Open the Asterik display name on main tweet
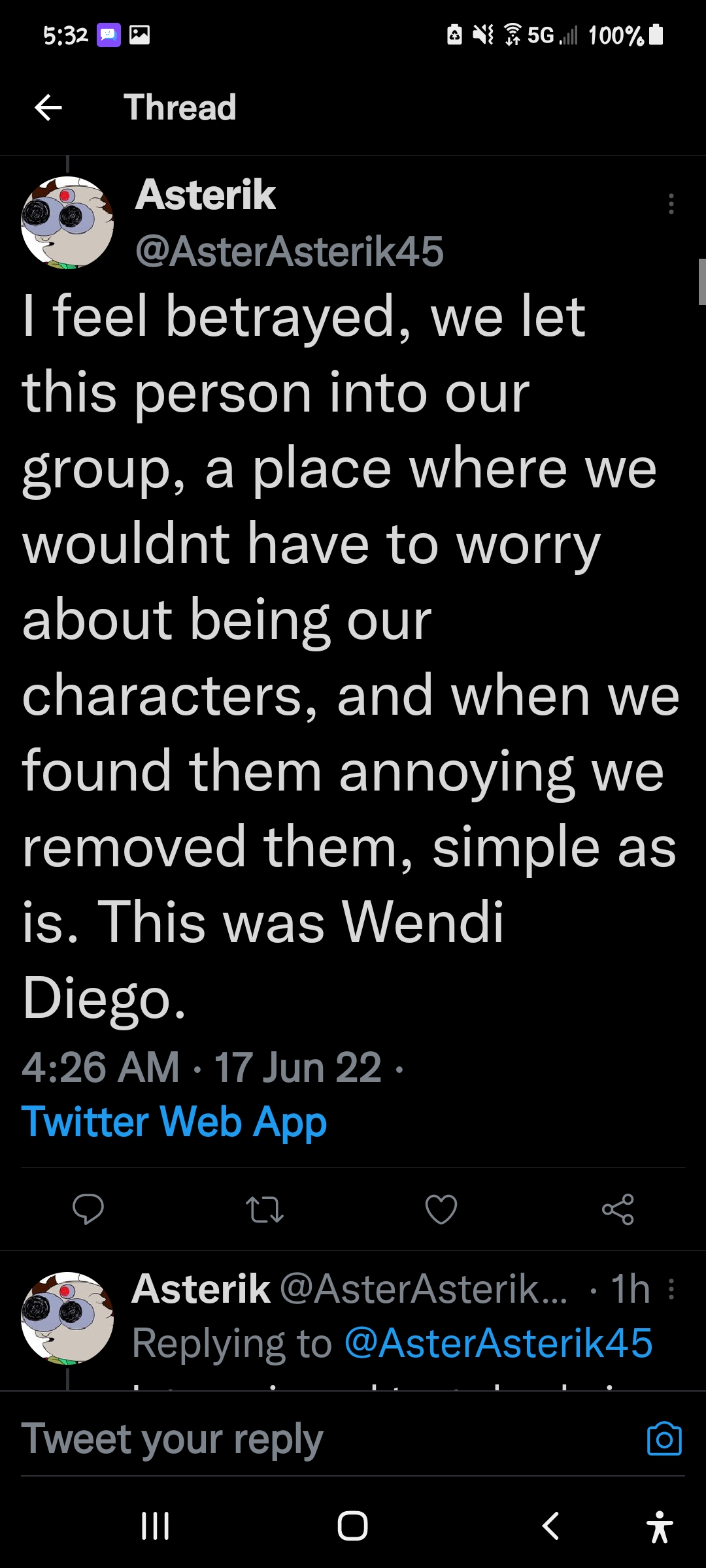Screen dimensions: 706x1568 pos(205,195)
